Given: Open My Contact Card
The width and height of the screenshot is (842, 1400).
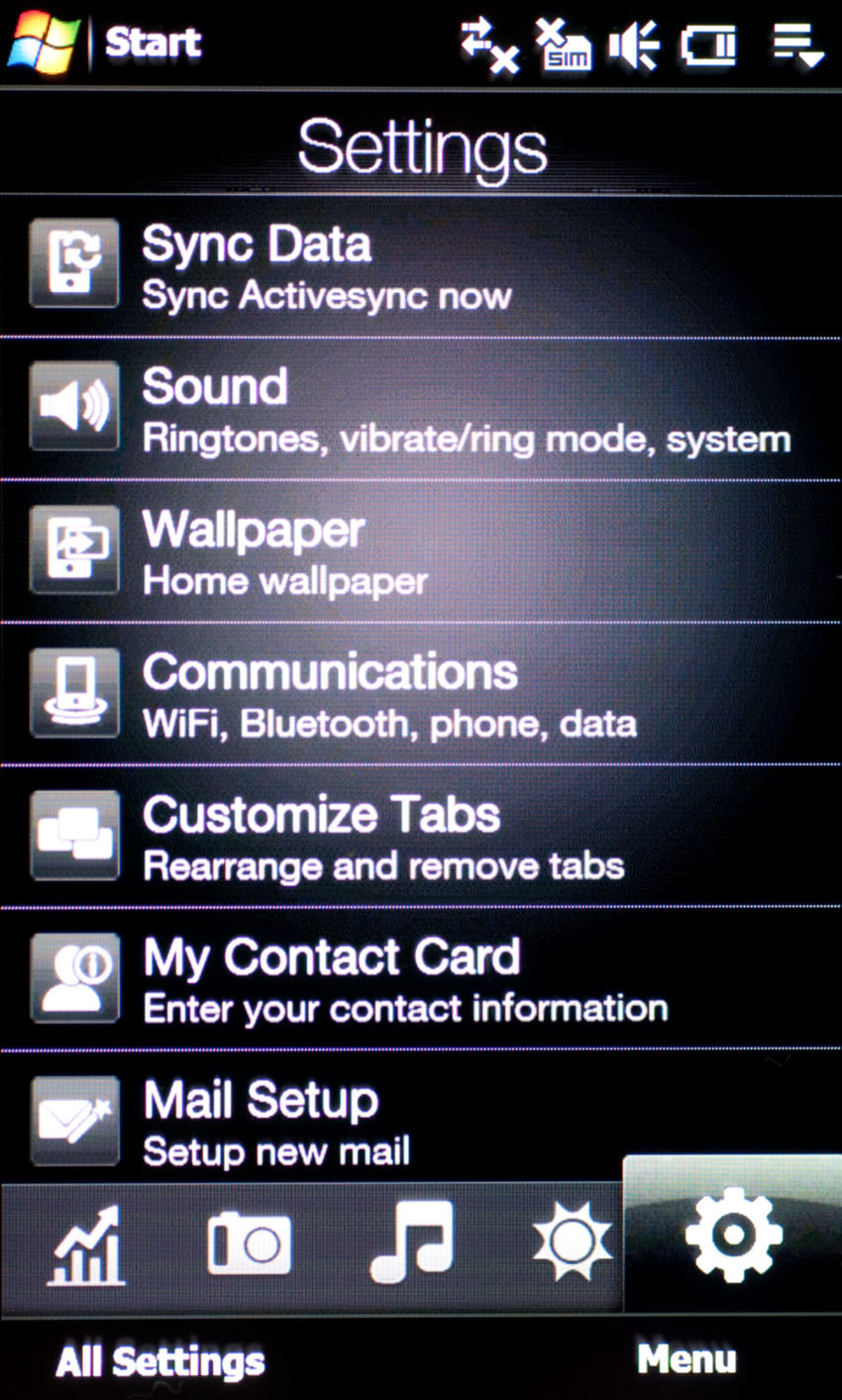Looking at the screenshot, I should (396, 980).
